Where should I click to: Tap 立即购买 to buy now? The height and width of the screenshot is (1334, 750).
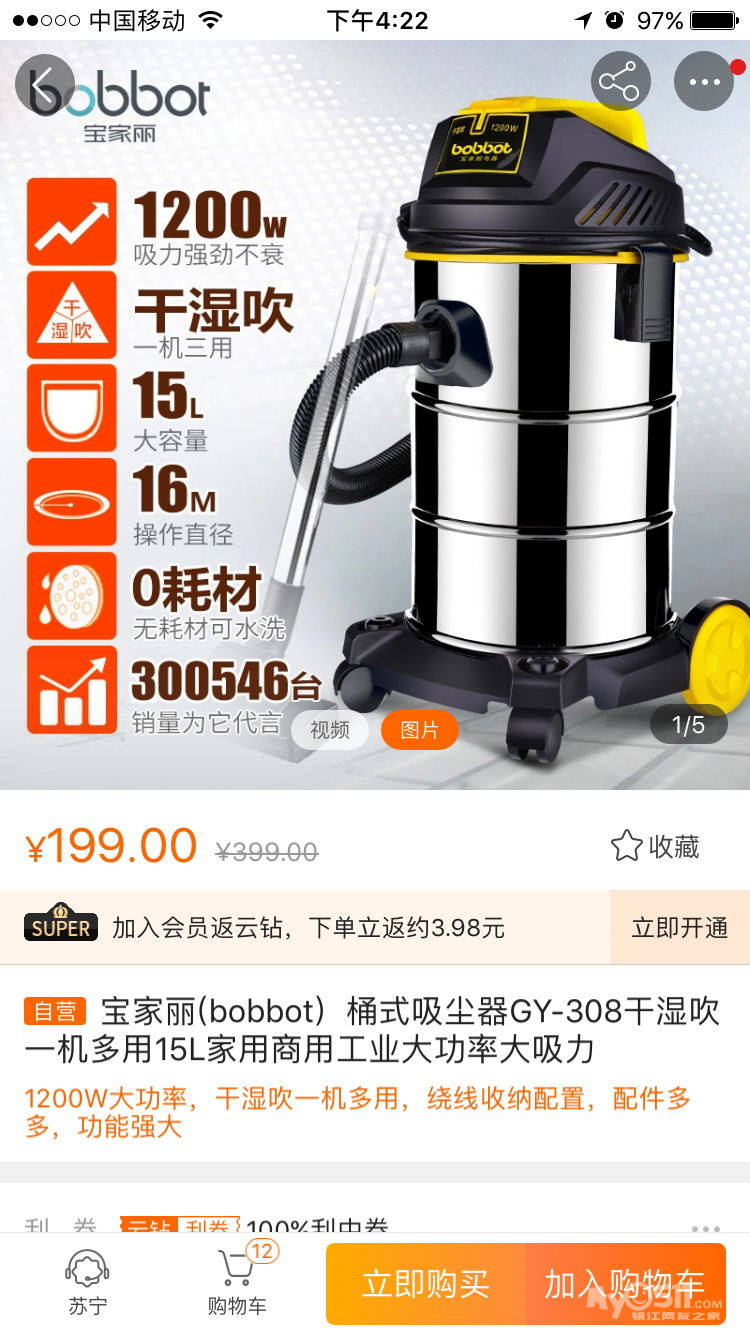coord(426,1284)
